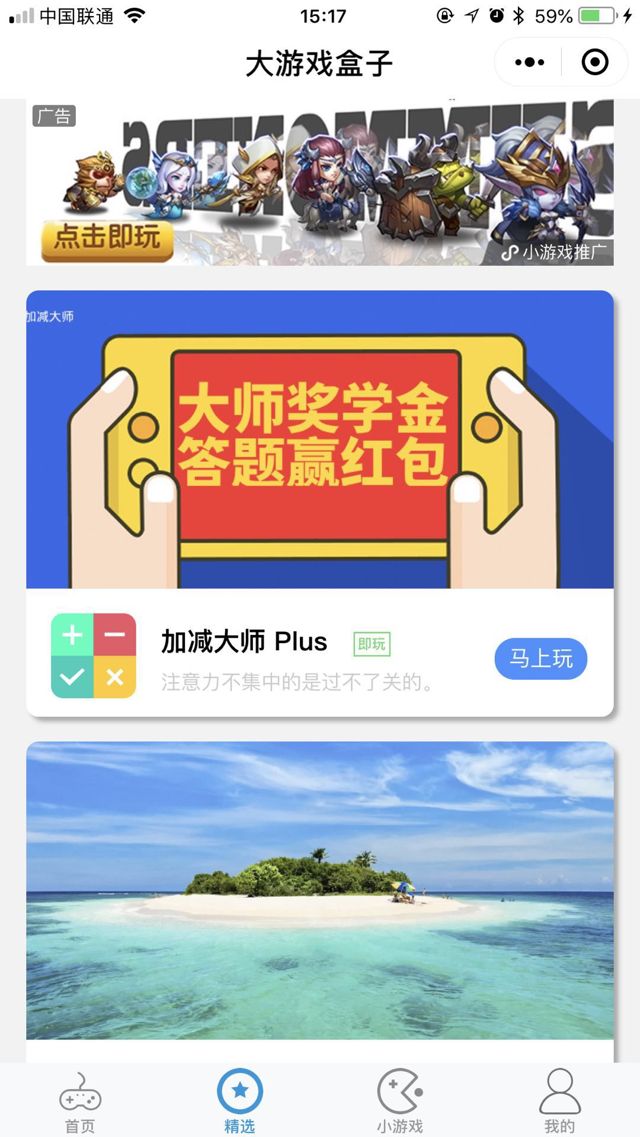Tap the 马上玩 button for 加减大师 Plus
Image resolution: width=640 pixels, height=1137 pixels.
(540, 658)
